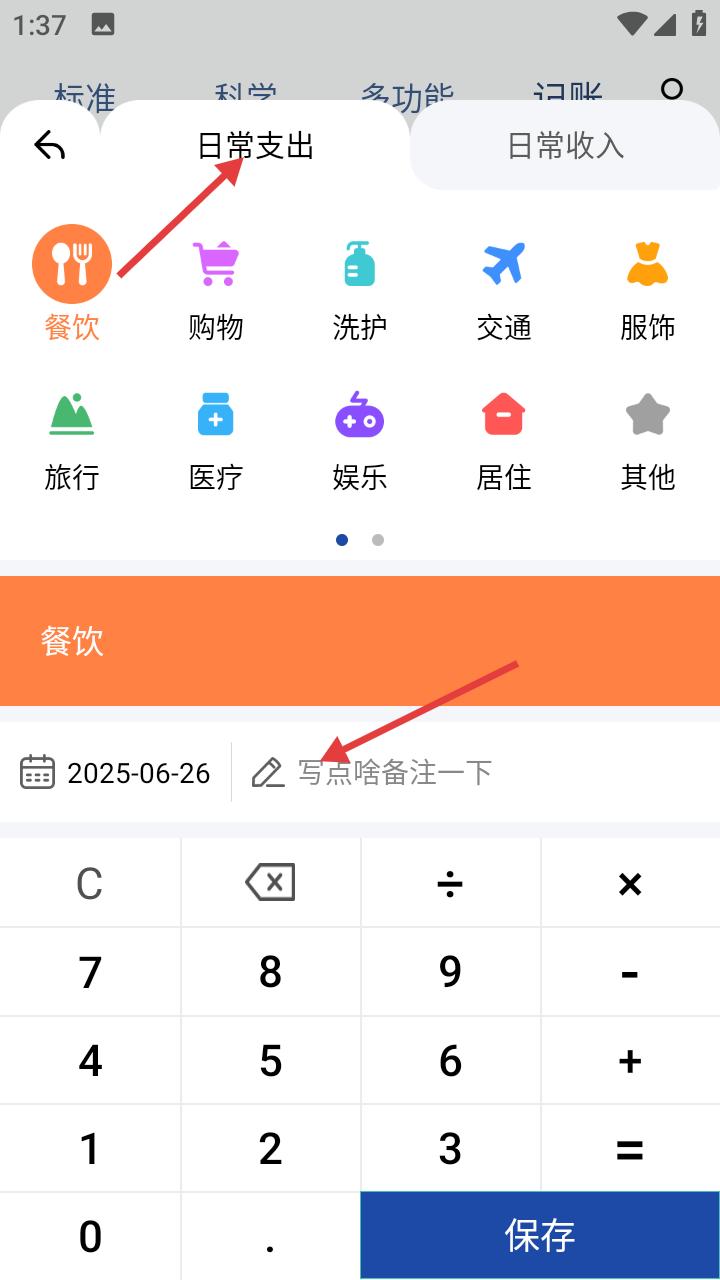Choose the 其他 category
This screenshot has width=720, height=1280.
pos(648,436)
